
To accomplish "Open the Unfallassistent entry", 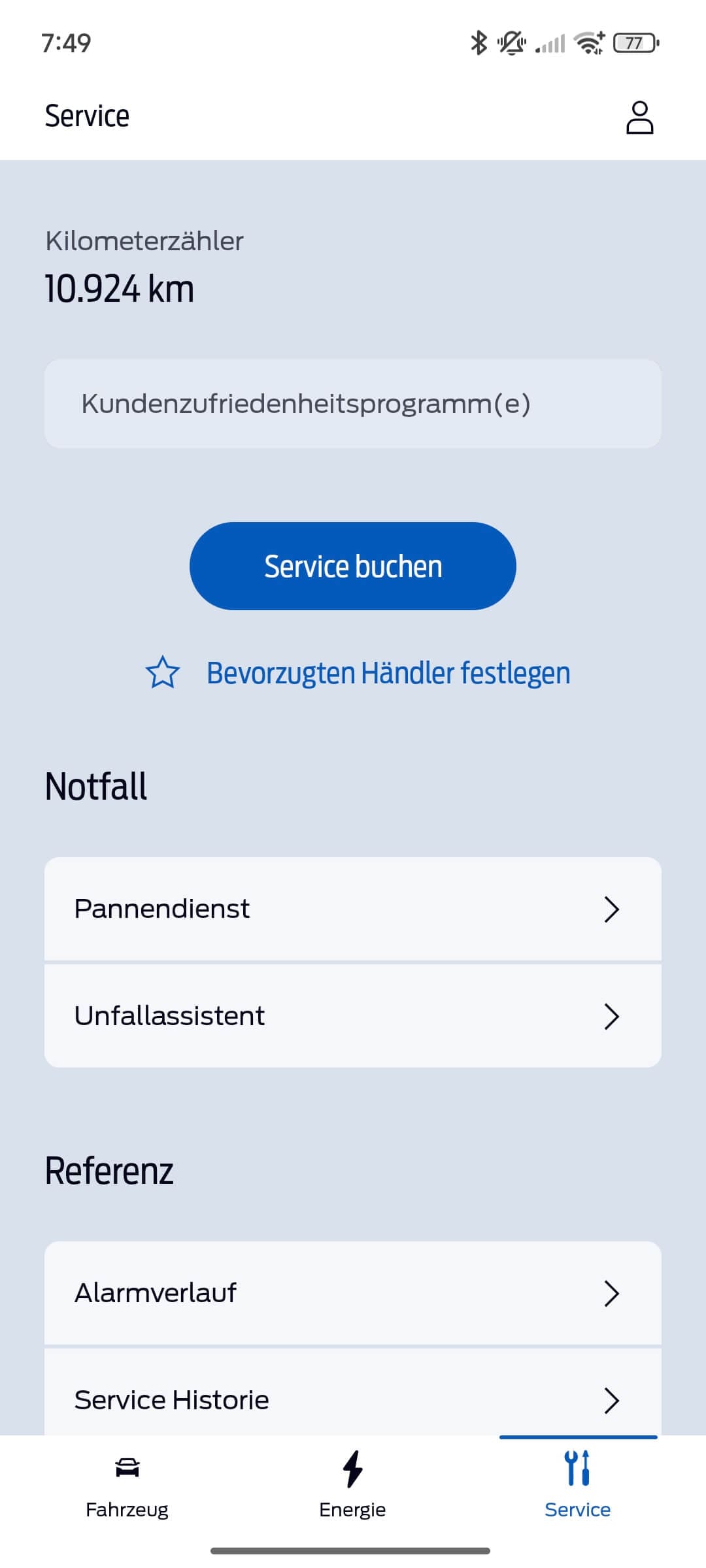I will [x=353, y=1016].
